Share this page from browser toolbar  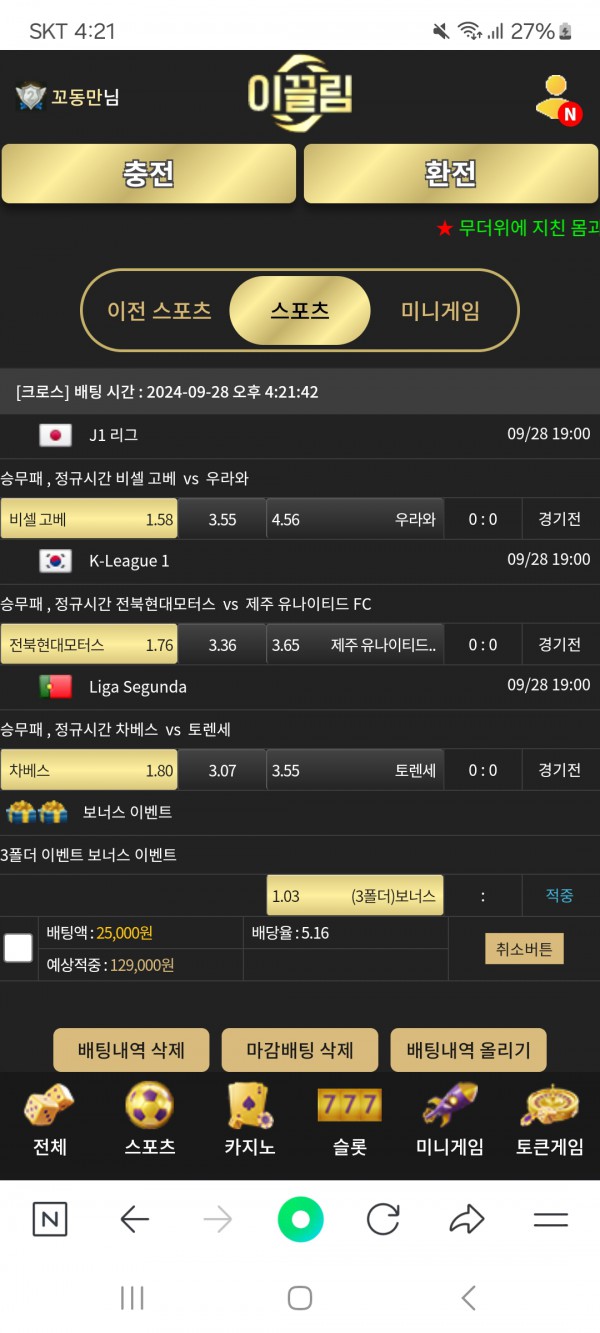click(466, 1219)
